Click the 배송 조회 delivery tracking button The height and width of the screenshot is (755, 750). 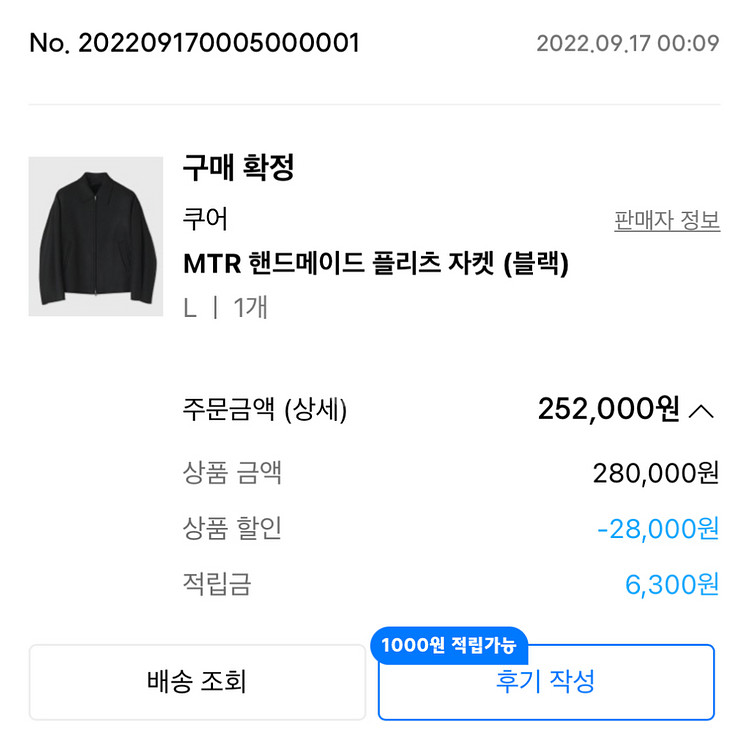click(199, 682)
